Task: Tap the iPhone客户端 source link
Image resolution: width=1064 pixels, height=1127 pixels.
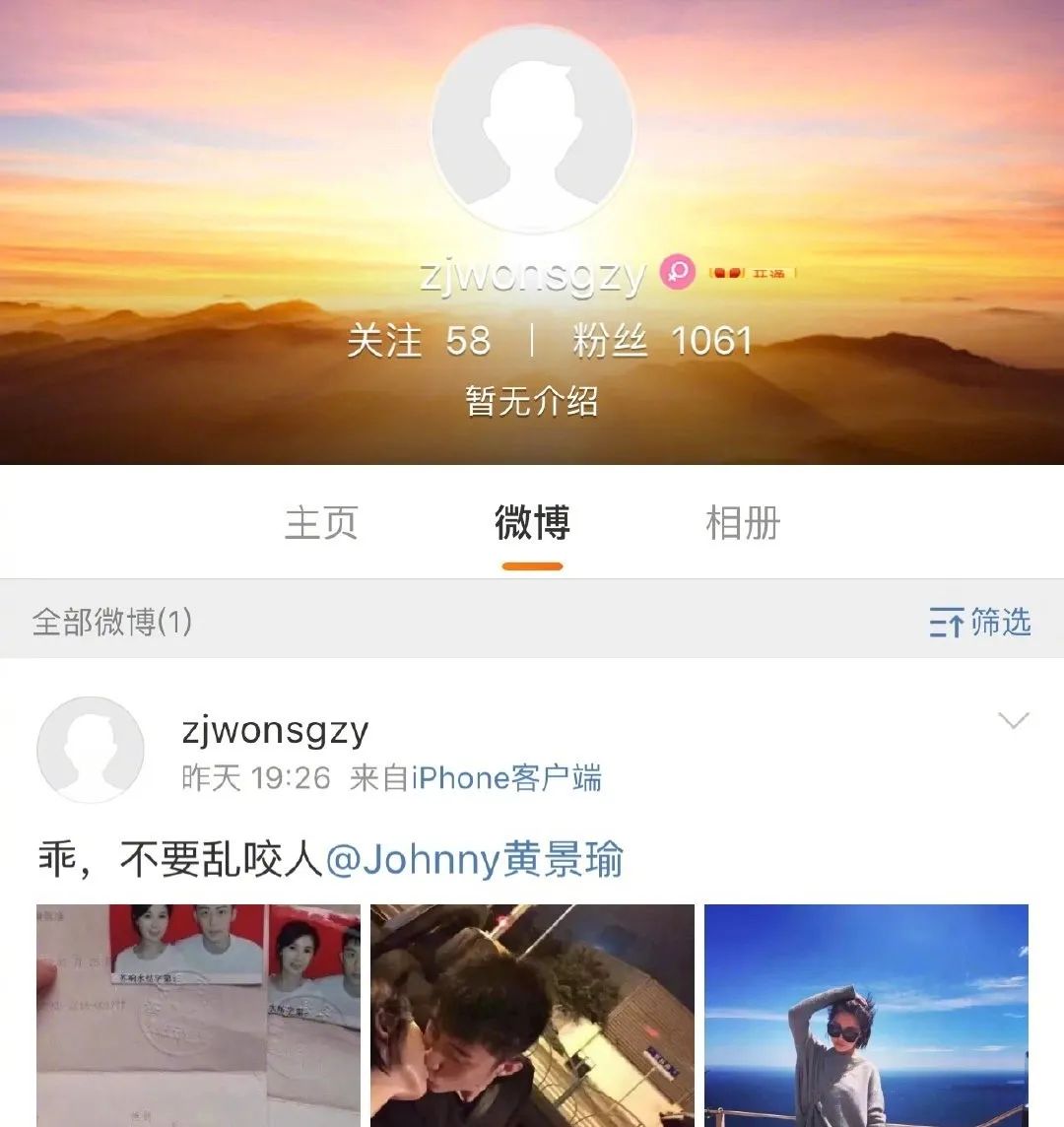Action: tap(506, 778)
